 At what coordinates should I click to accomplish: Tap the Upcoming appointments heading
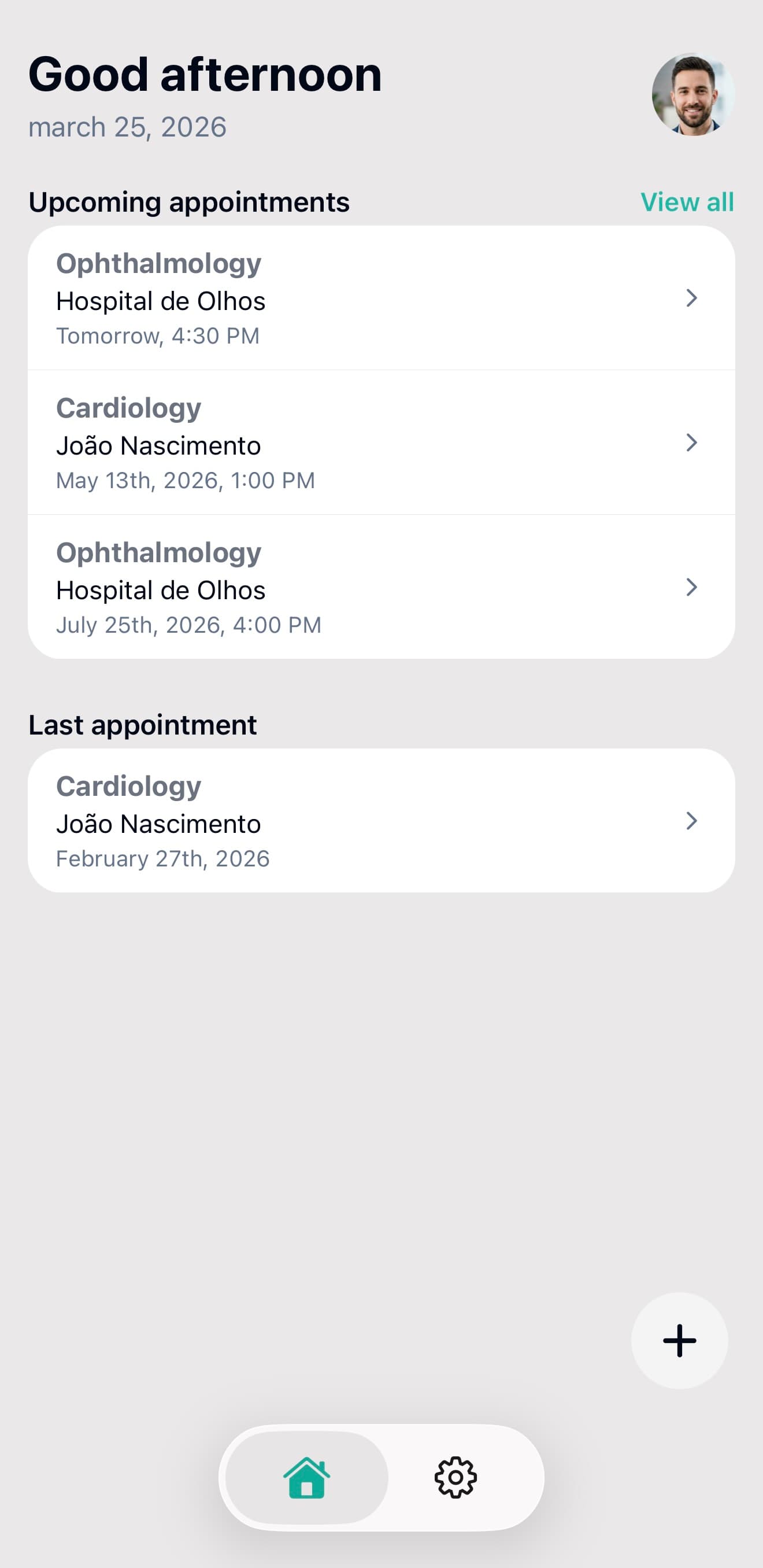click(x=189, y=201)
